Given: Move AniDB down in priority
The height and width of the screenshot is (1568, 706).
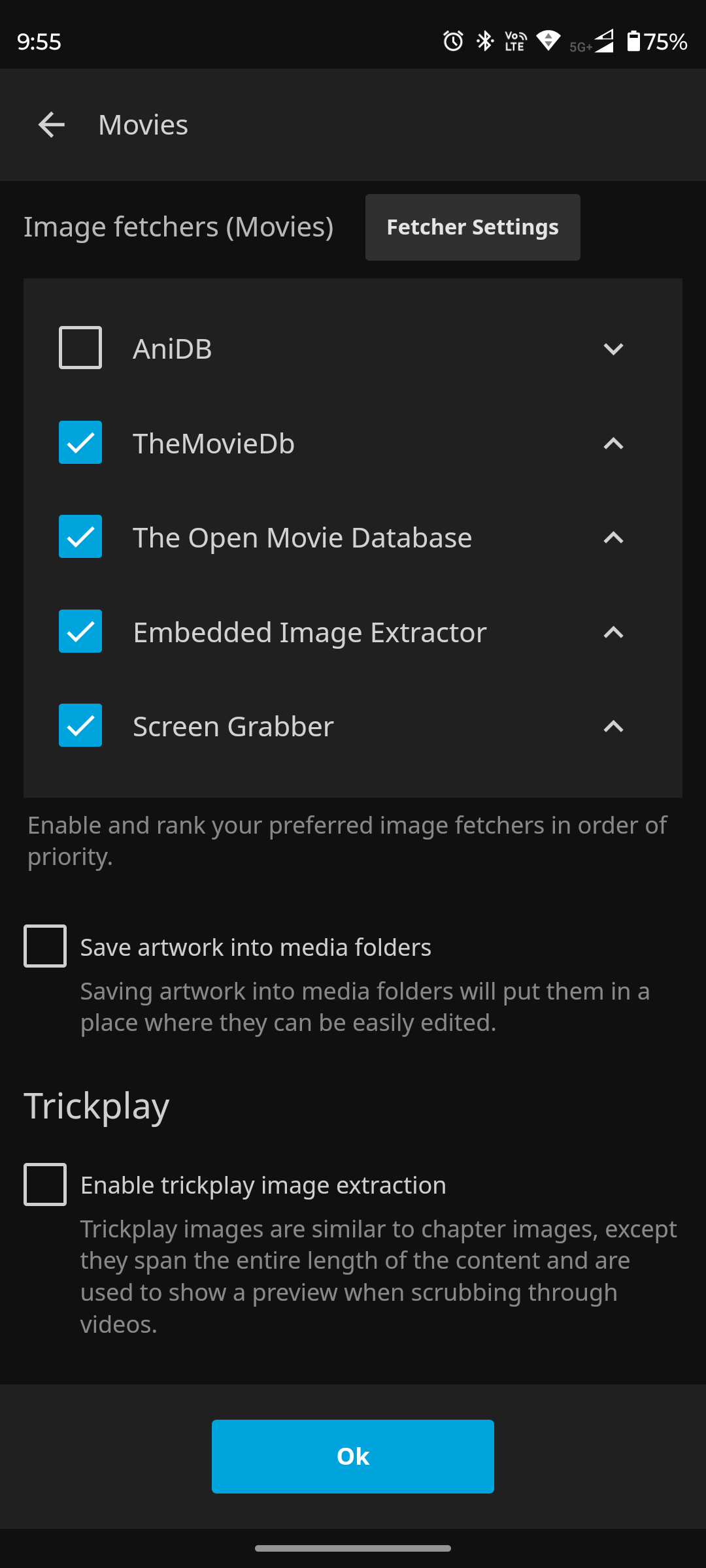Looking at the screenshot, I should tap(613, 349).
